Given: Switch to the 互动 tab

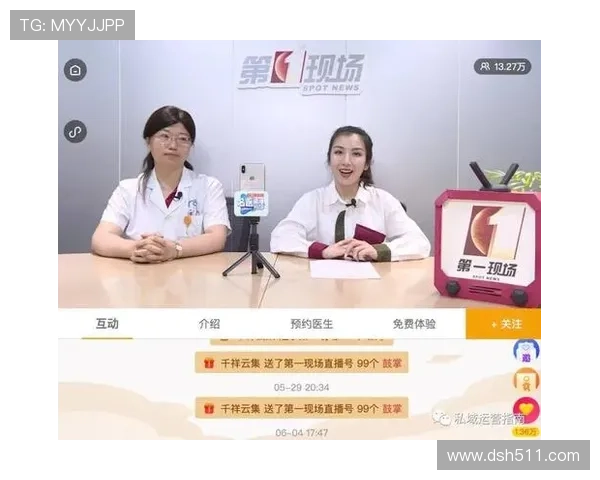Looking at the screenshot, I should [x=107, y=324].
